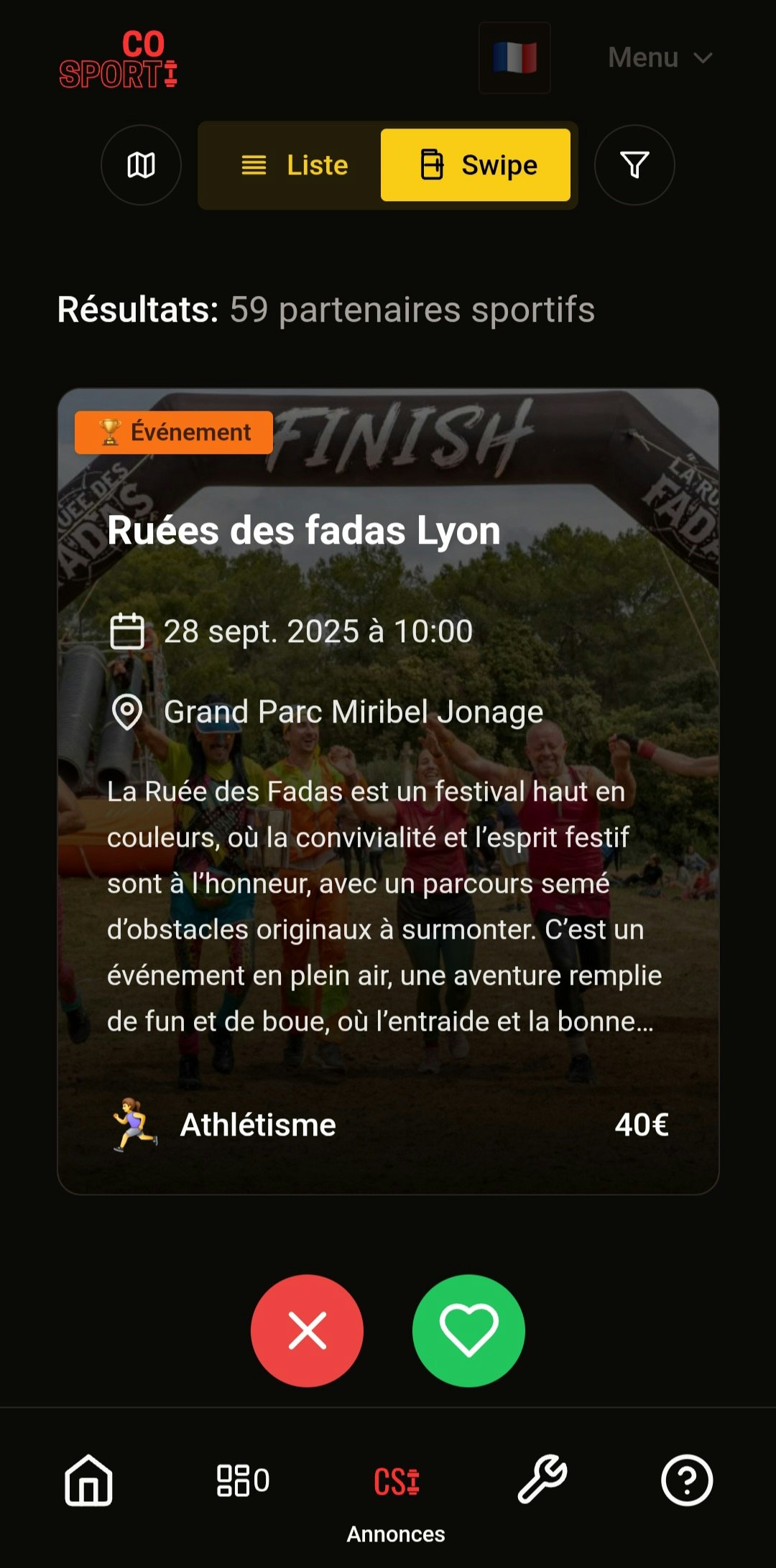Like this event with green heart

[468, 1330]
